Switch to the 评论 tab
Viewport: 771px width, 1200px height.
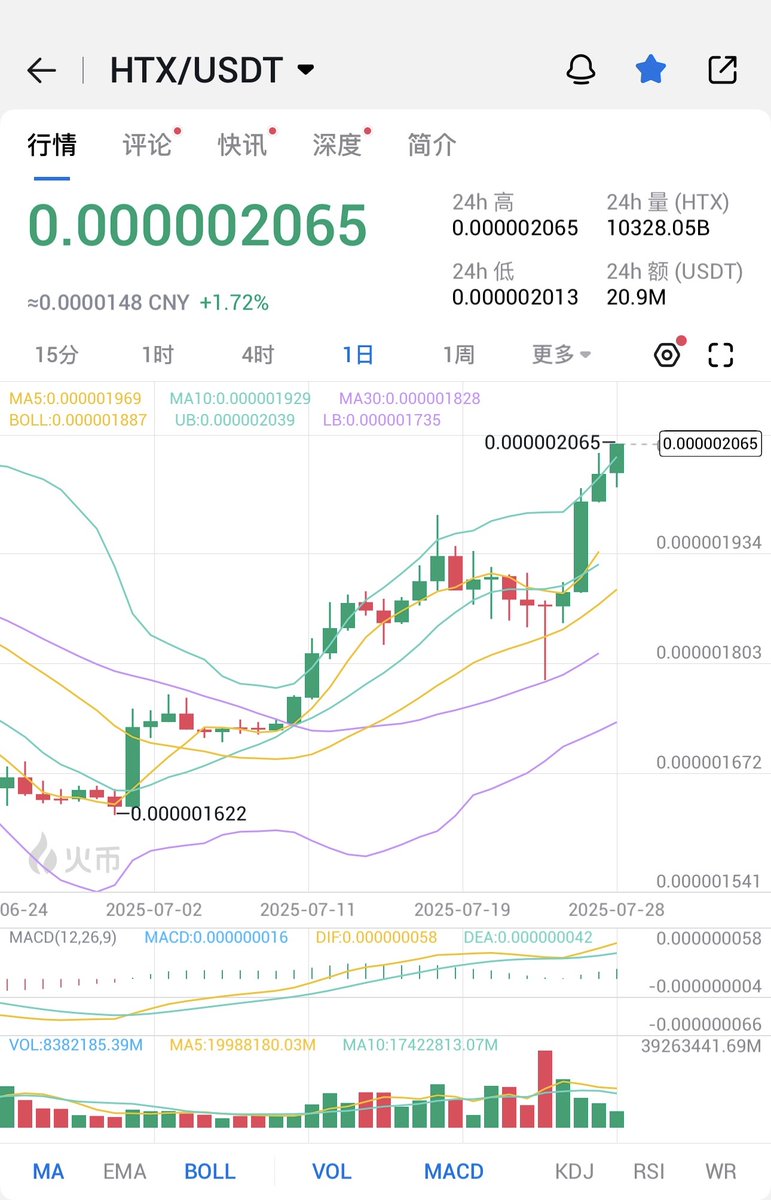[147, 145]
